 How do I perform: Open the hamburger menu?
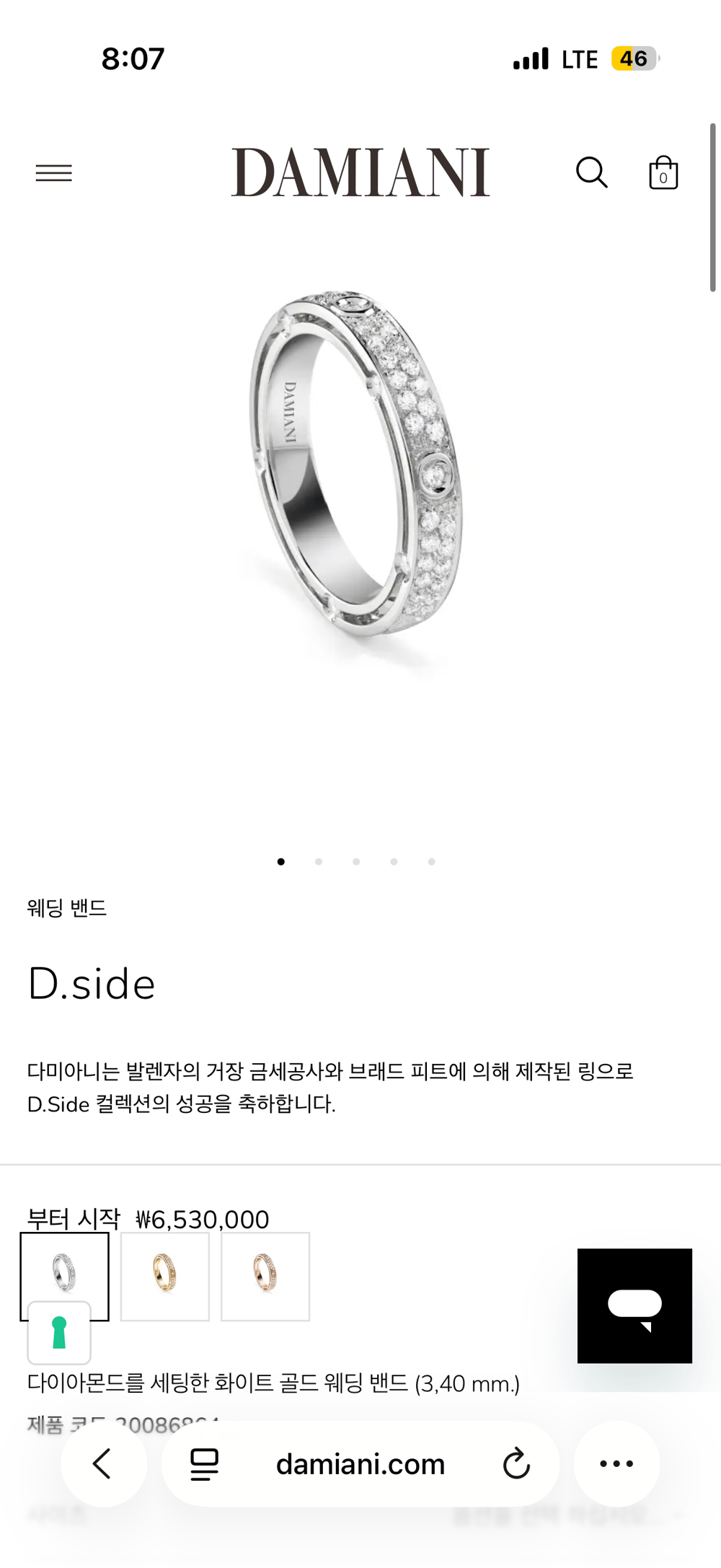54,173
